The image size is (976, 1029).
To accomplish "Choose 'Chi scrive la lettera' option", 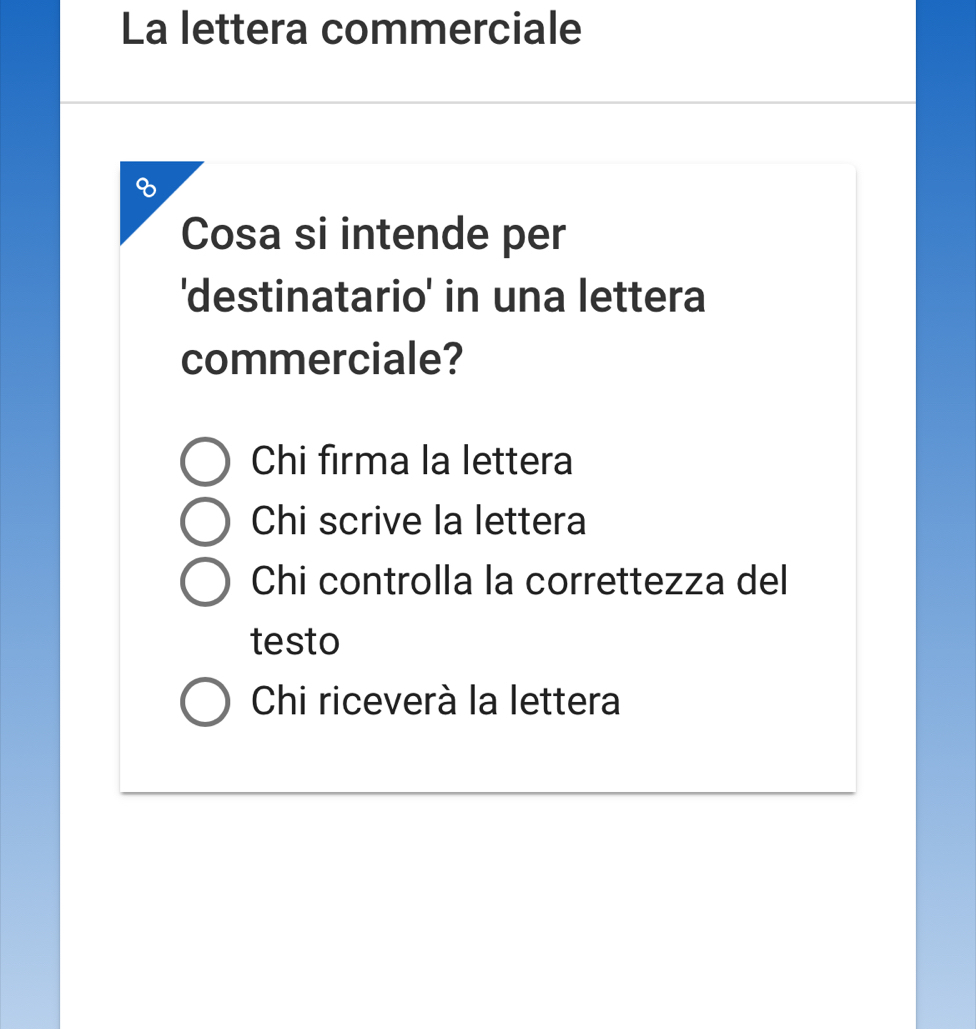I will (x=205, y=522).
